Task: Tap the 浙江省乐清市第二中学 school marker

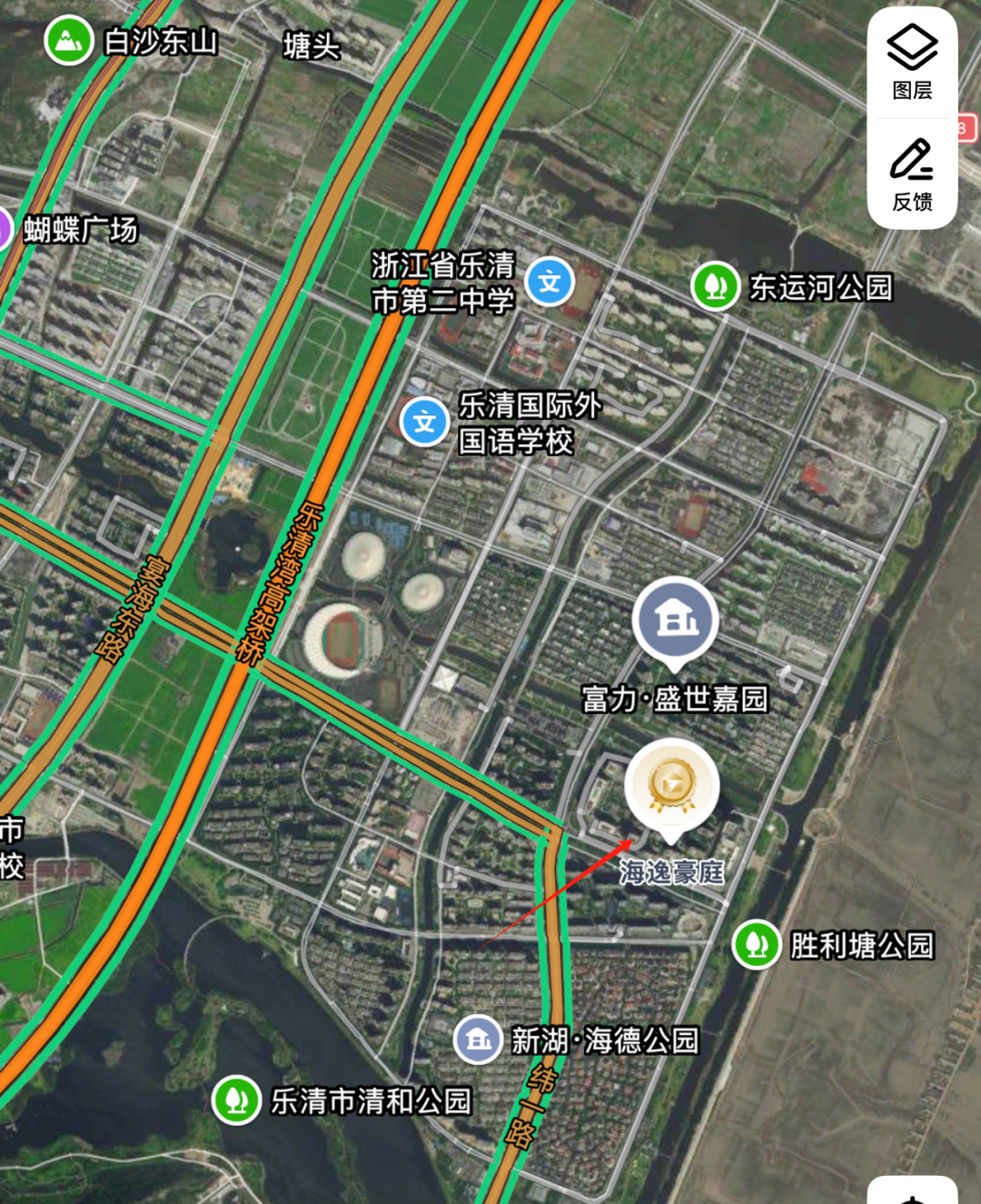Action: (550, 282)
